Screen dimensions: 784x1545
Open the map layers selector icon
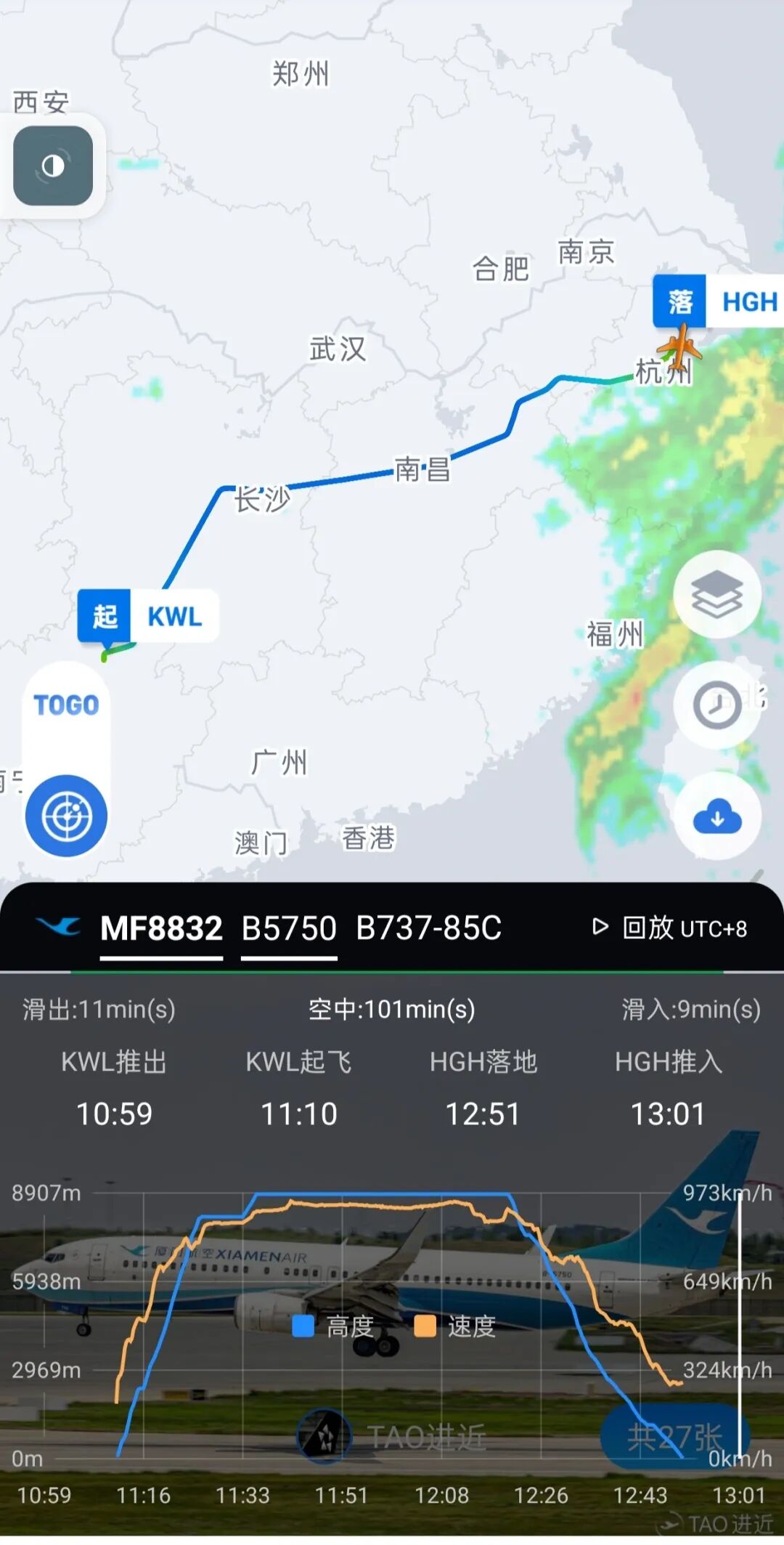pos(716,597)
